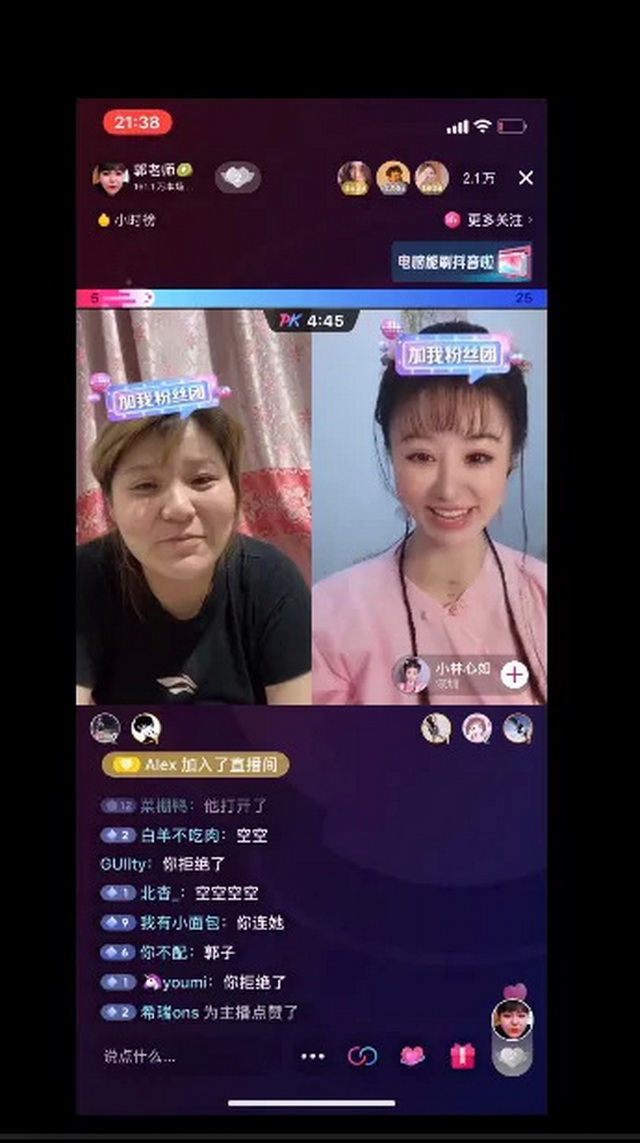Viewport: 640px width, 1143px height.
Task: Open the link/PK interaction icon
Action: [x=361, y=1056]
